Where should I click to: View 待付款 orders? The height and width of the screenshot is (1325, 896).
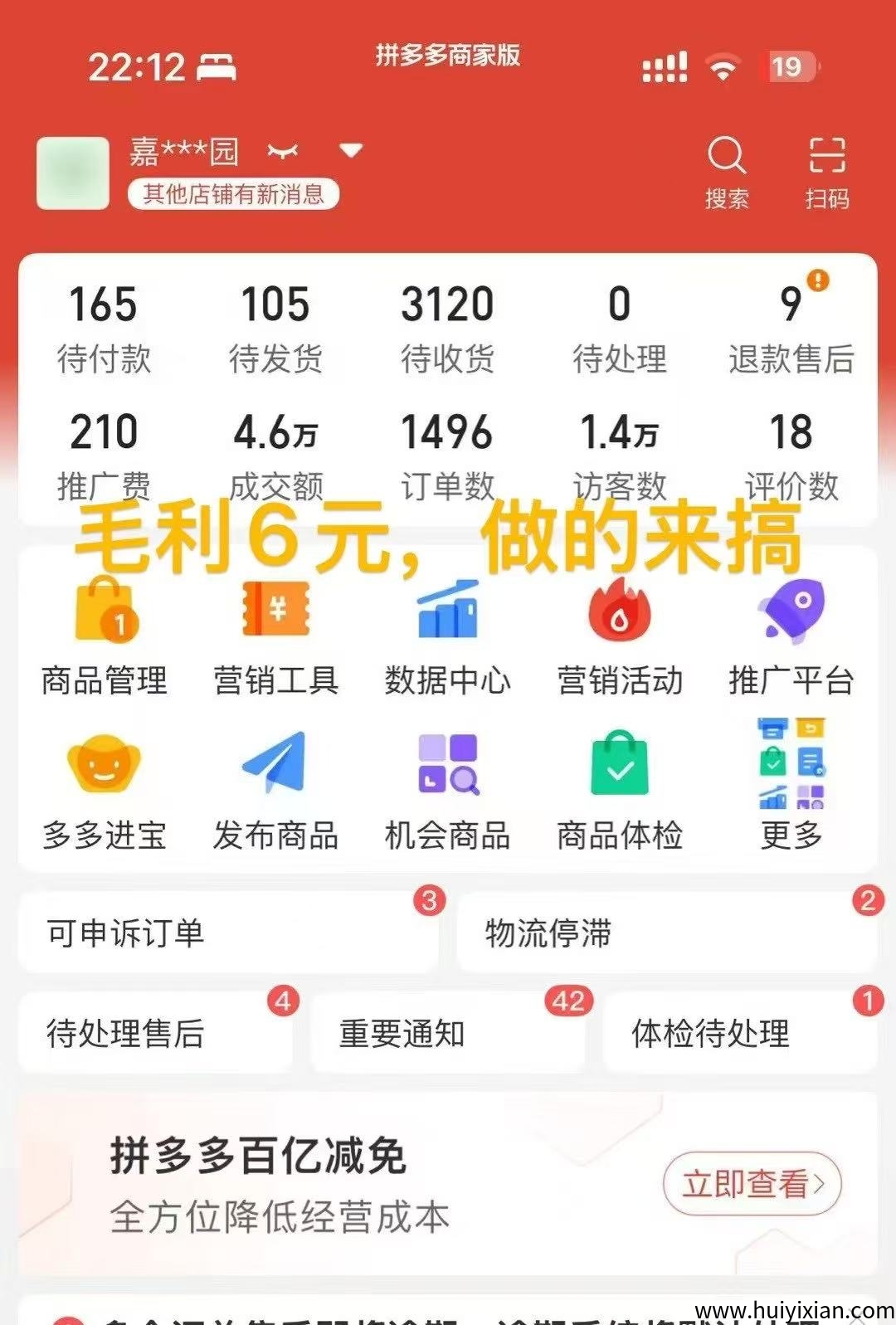[x=104, y=328]
